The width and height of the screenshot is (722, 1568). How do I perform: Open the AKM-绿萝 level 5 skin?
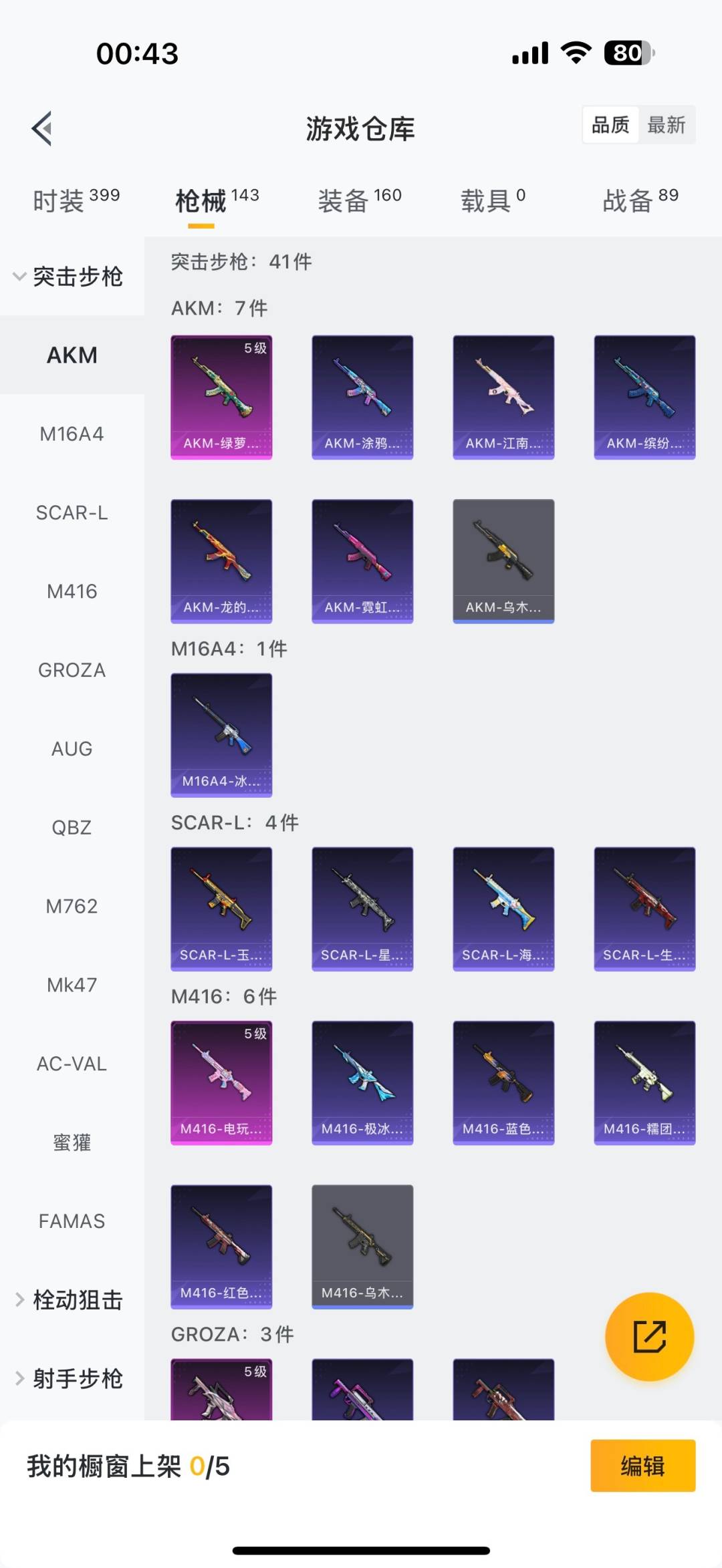tap(221, 397)
